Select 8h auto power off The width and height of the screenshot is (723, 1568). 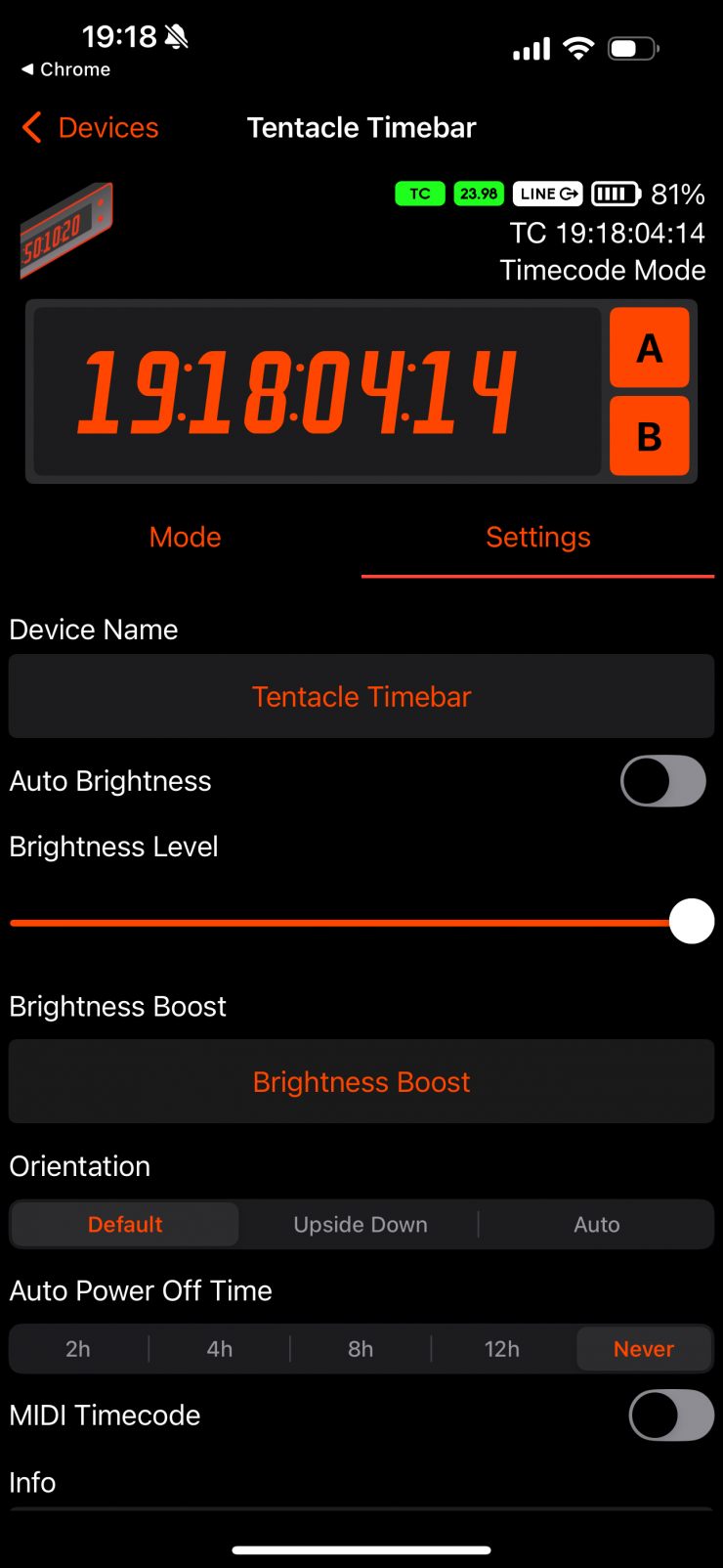point(361,1349)
